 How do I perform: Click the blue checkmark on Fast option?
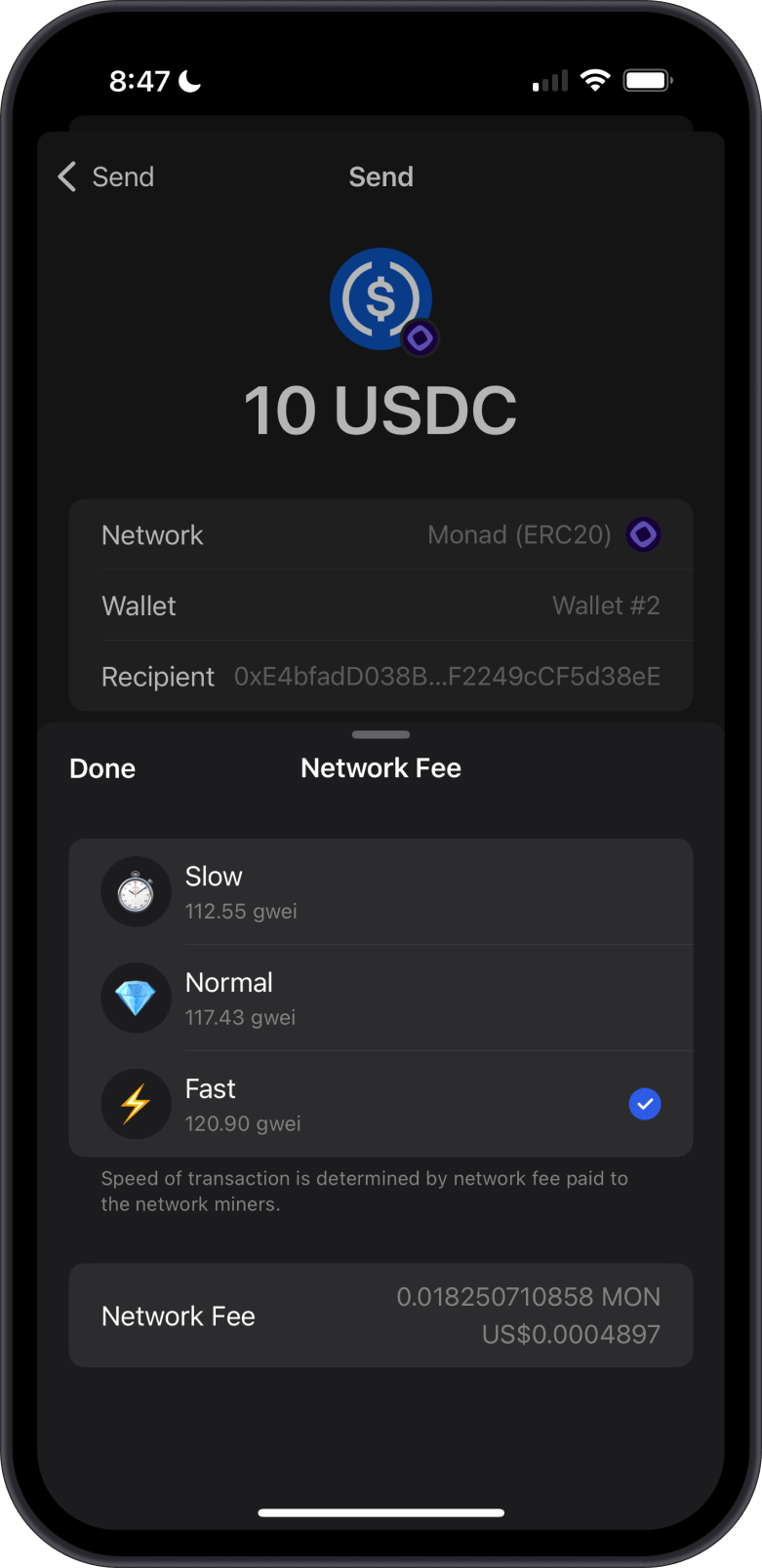tap(644, 1103)
